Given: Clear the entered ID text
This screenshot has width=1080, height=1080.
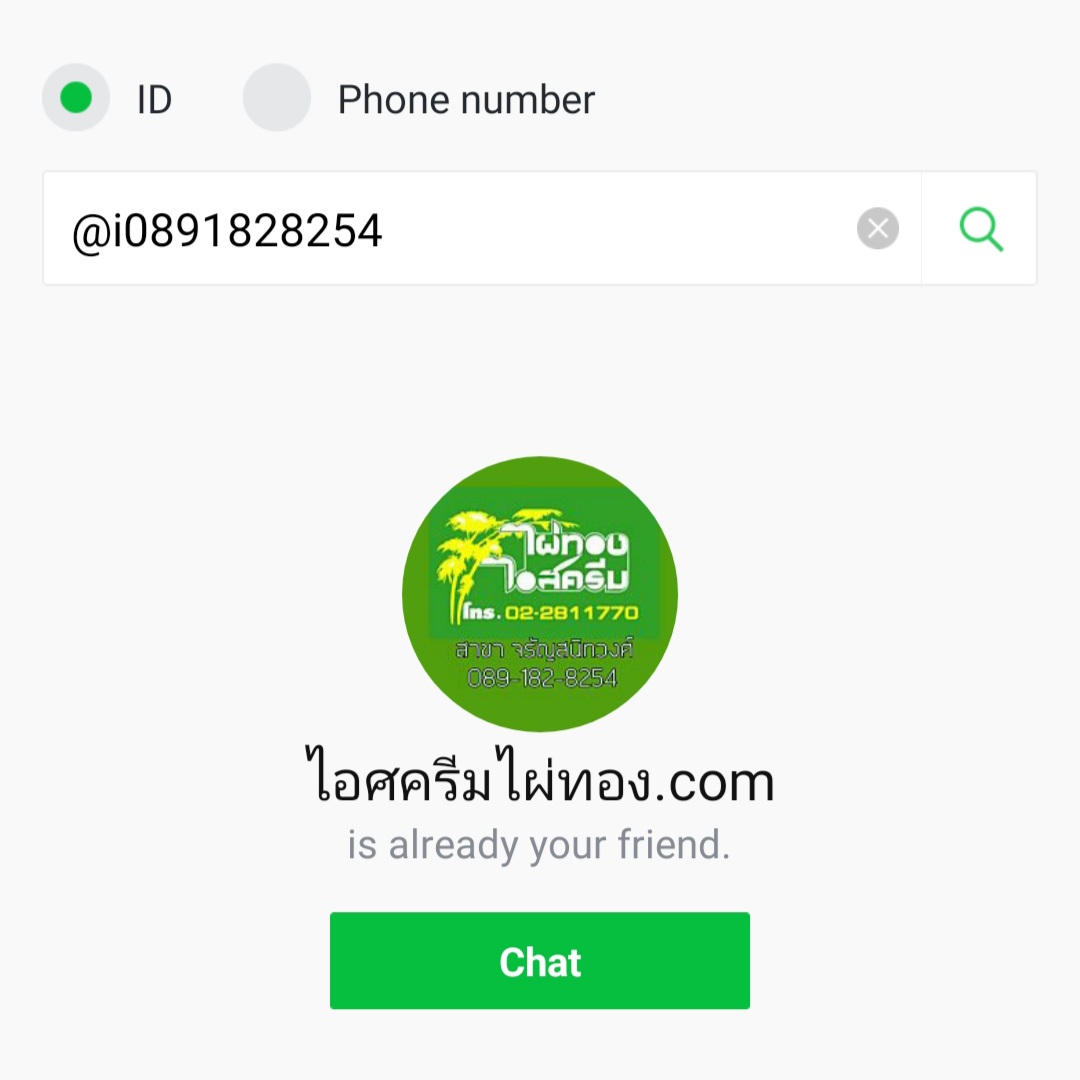Looking at the screenshot, I should coord(877,230).
